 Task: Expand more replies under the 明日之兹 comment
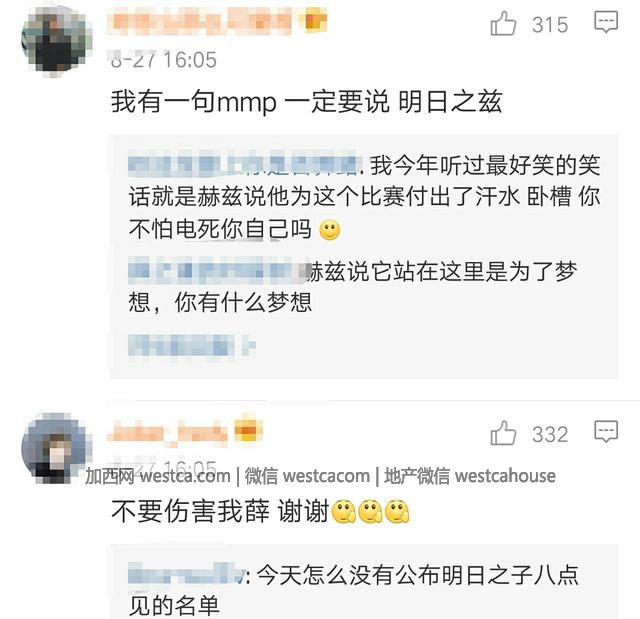192,346
